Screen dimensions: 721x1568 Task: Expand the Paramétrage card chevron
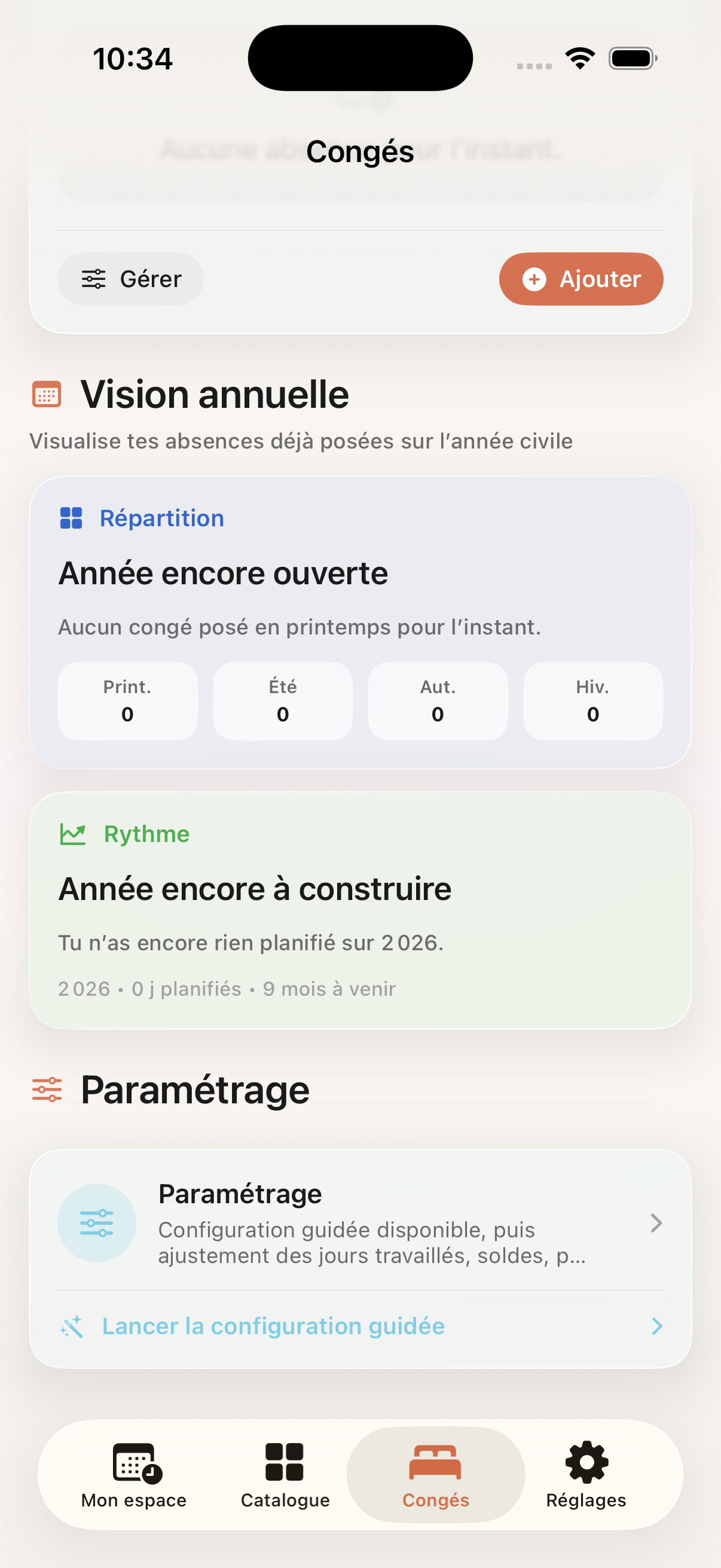pos(656,1224)
